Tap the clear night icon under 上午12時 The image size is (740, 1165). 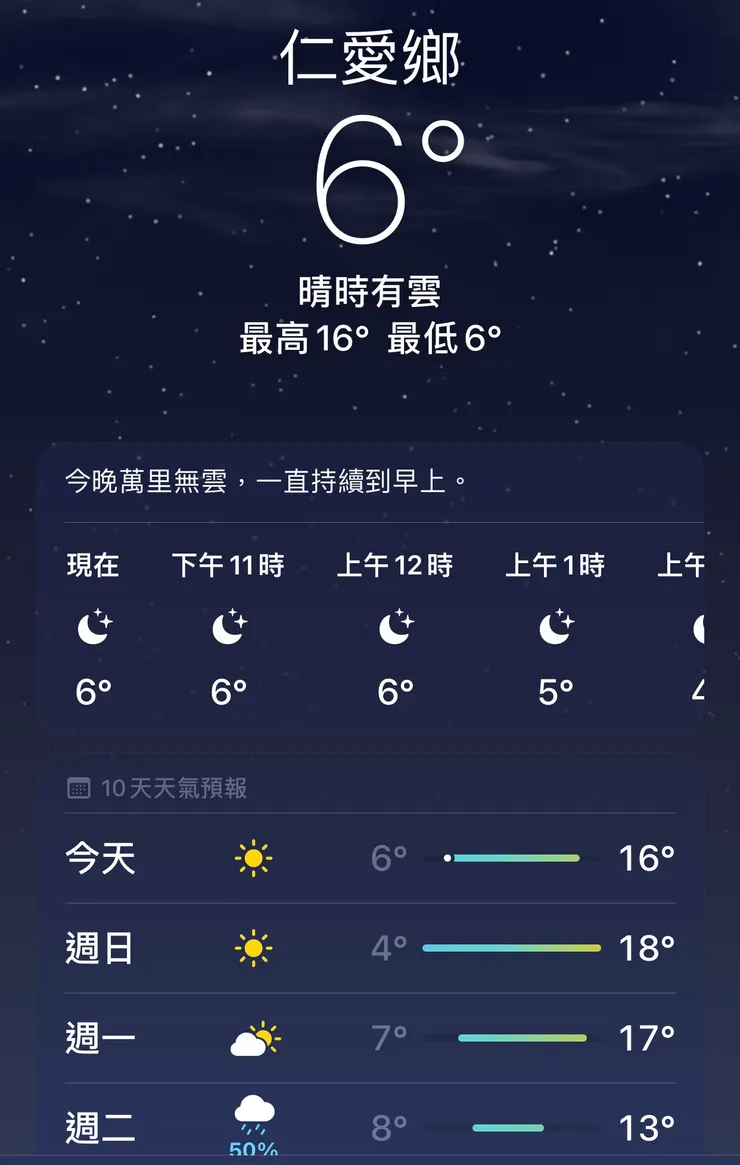(x=394, y=627)
